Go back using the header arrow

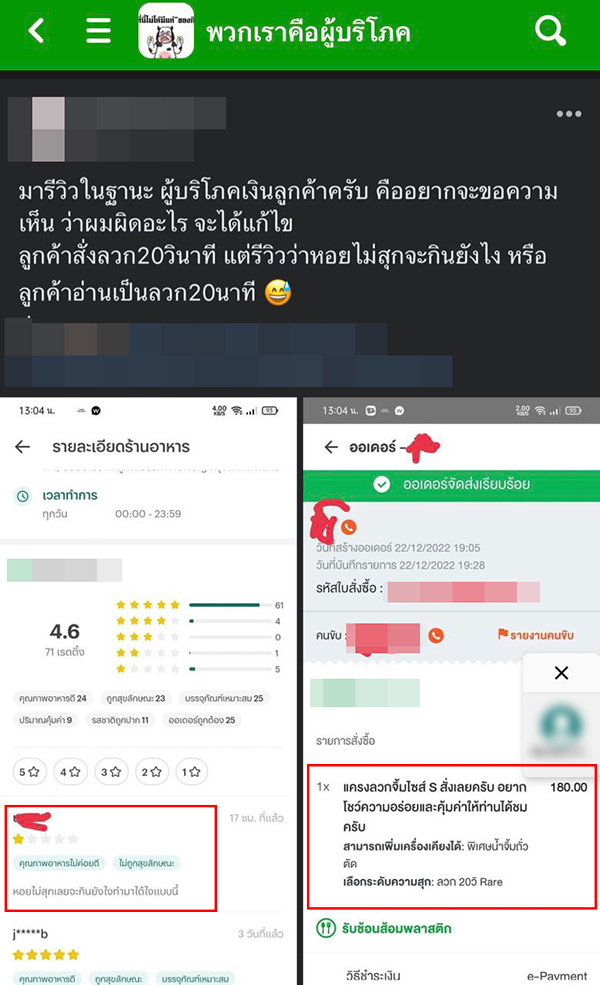pyautogui.click(x=36, y=32)
